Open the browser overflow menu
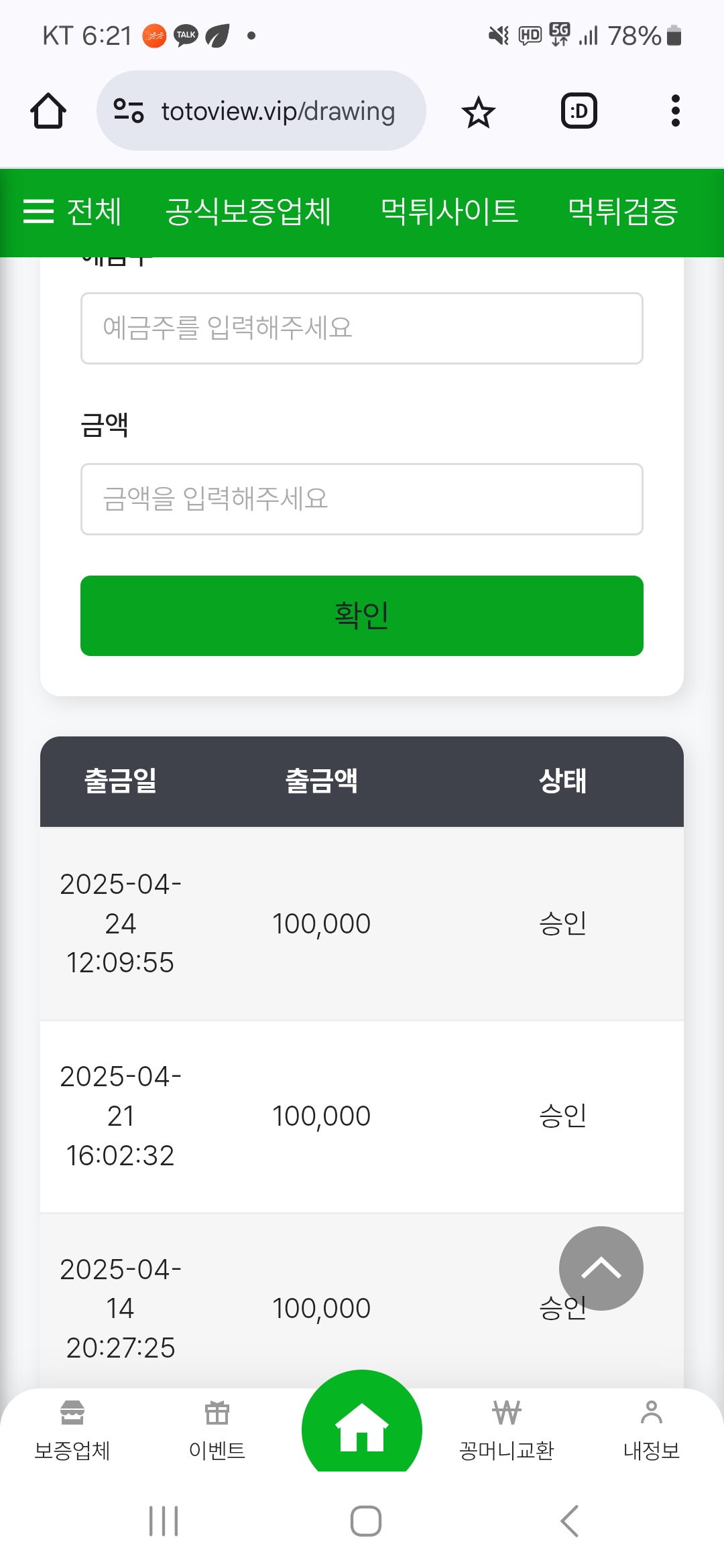The image size is (724, 1568). coord(675,111)
